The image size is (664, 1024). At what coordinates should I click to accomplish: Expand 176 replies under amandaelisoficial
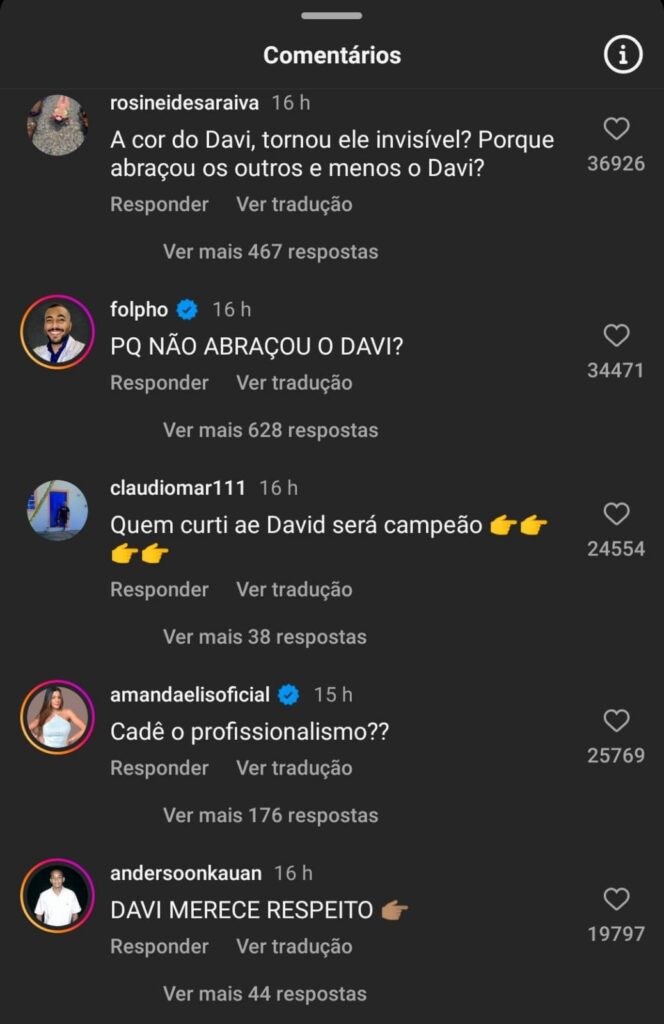(x=270, y=816)
